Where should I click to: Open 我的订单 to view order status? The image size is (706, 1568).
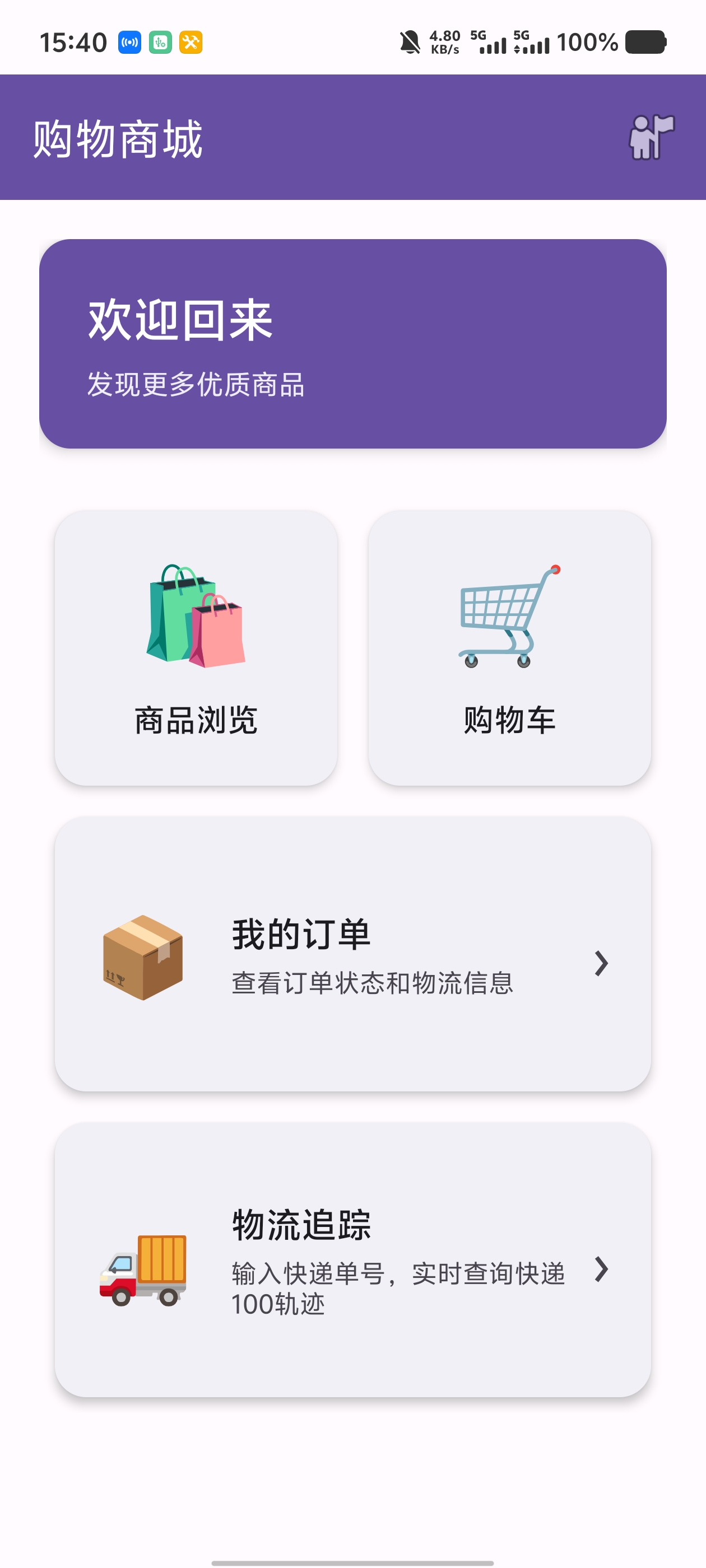pos(352,962)
